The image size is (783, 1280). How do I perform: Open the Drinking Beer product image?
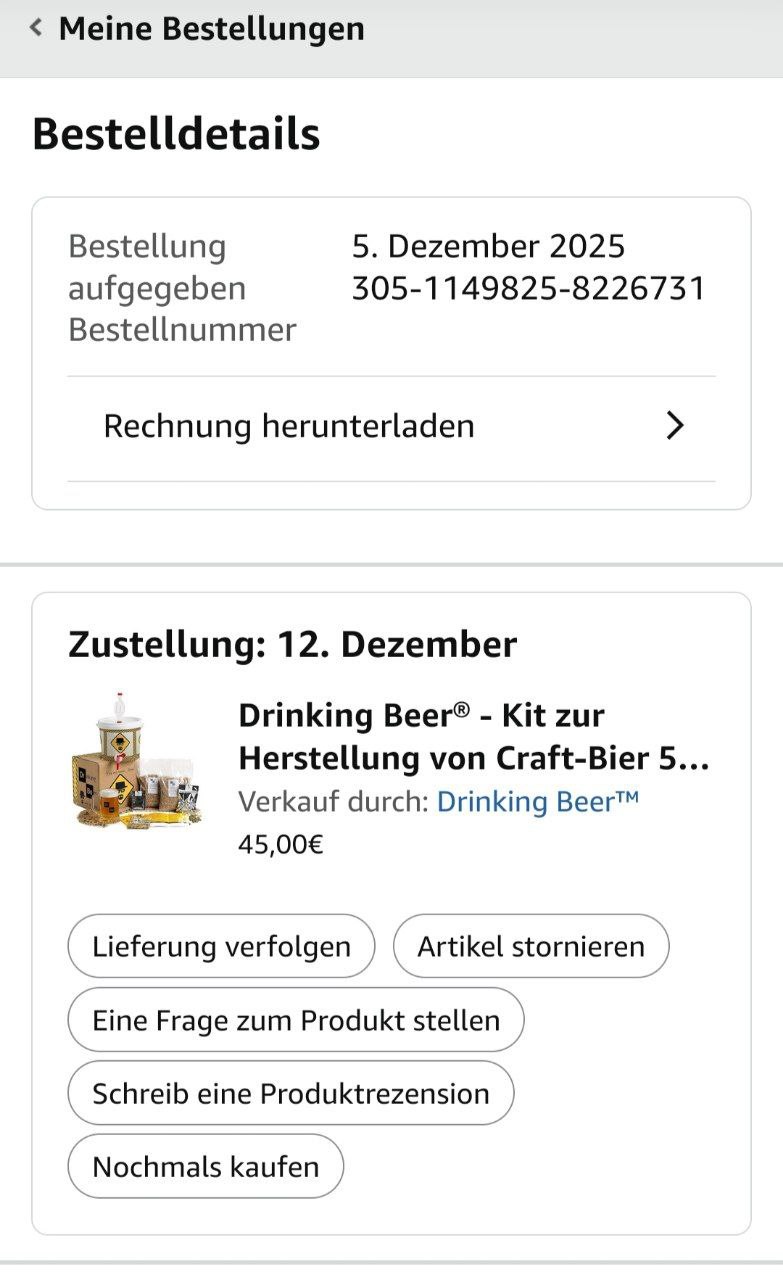(x=137, y=763)
